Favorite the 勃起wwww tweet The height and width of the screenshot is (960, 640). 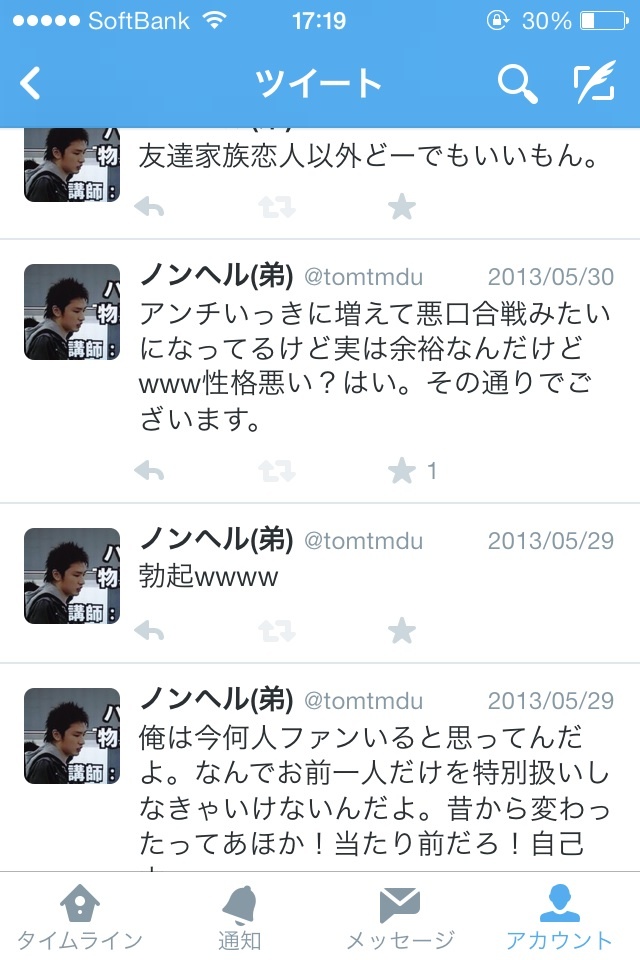coord(401,630)
